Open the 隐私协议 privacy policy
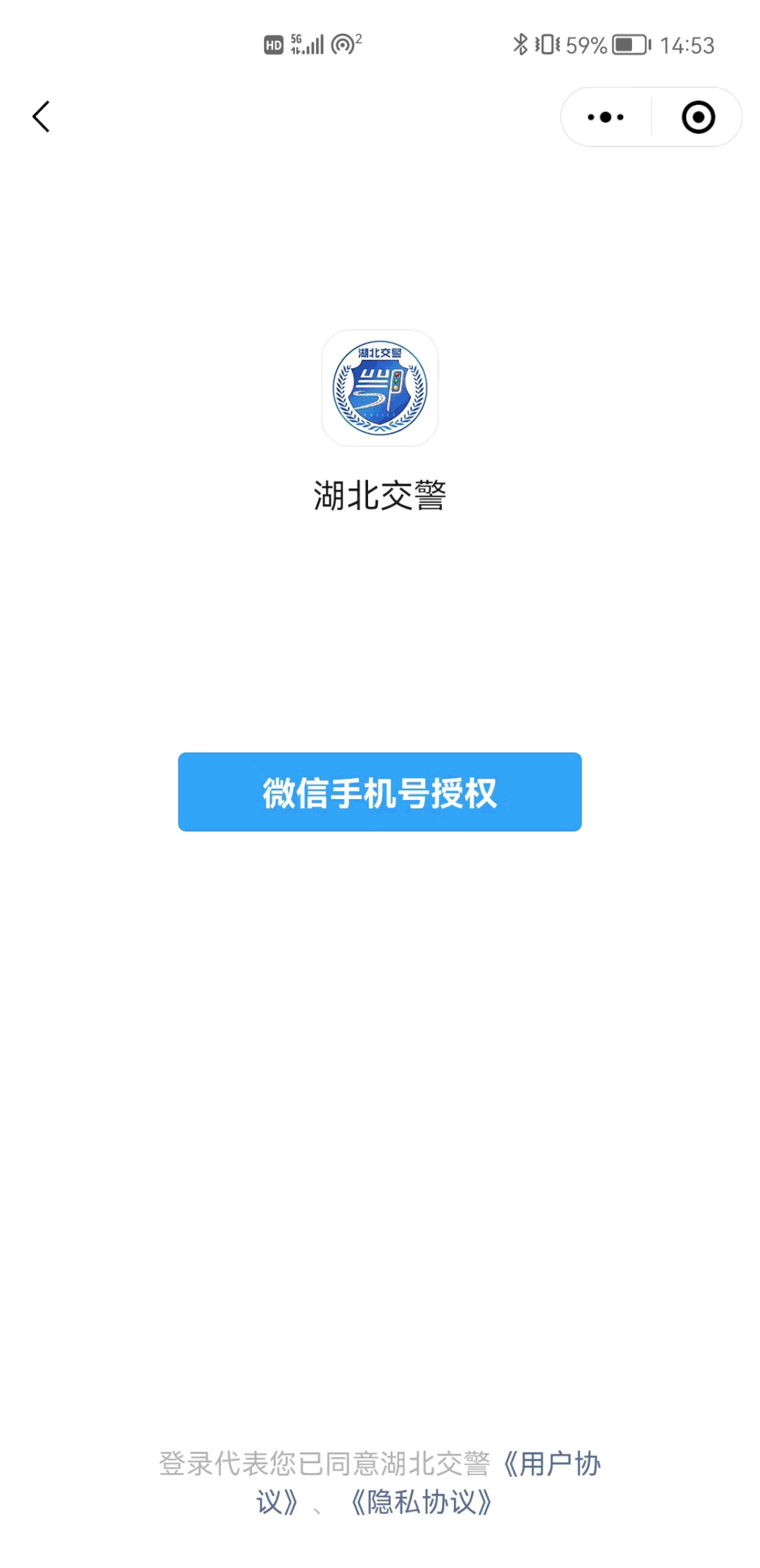Screen dimensions: 760x1568 point(422,1502)
